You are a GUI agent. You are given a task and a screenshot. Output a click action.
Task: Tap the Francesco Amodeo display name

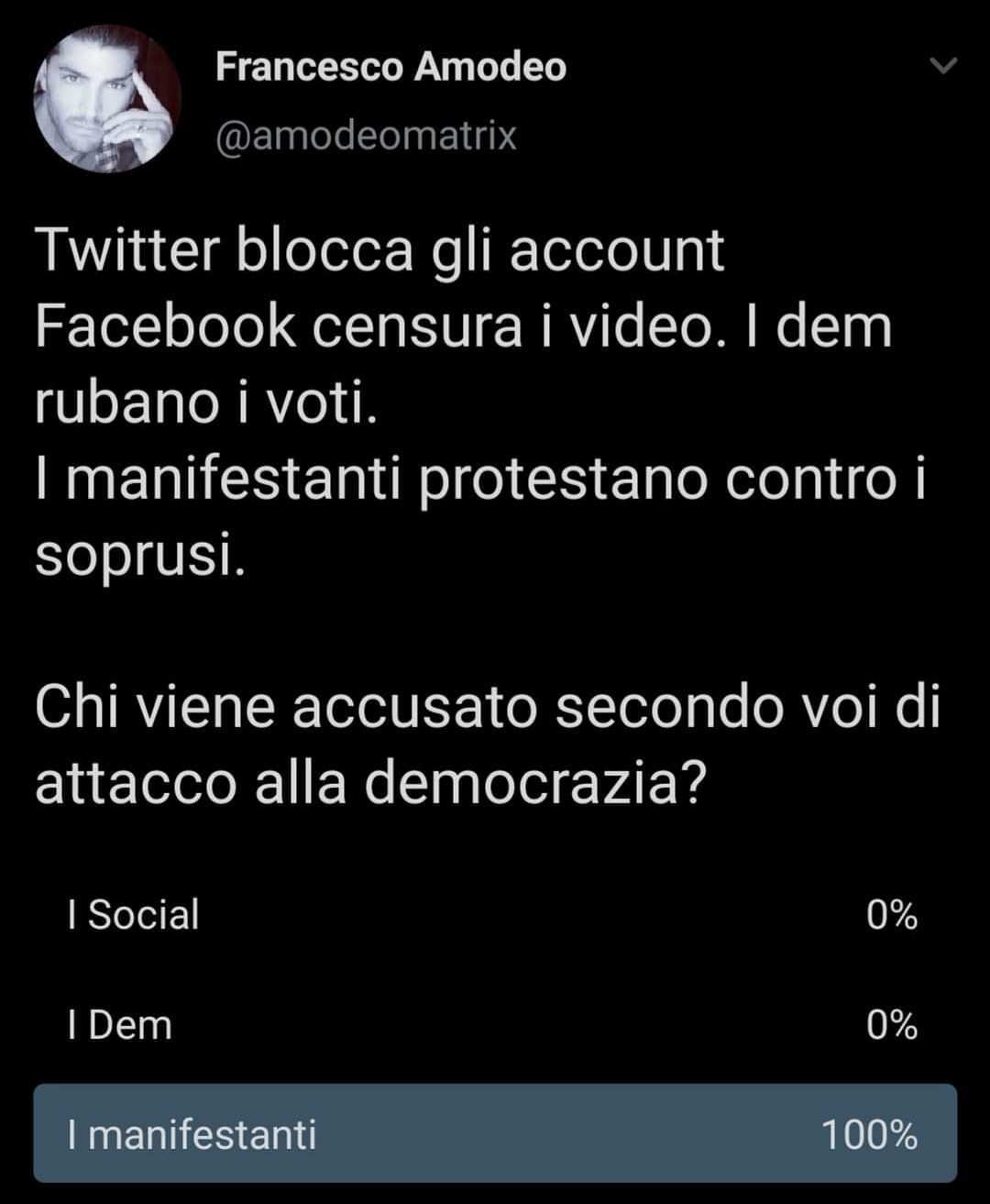390,68
